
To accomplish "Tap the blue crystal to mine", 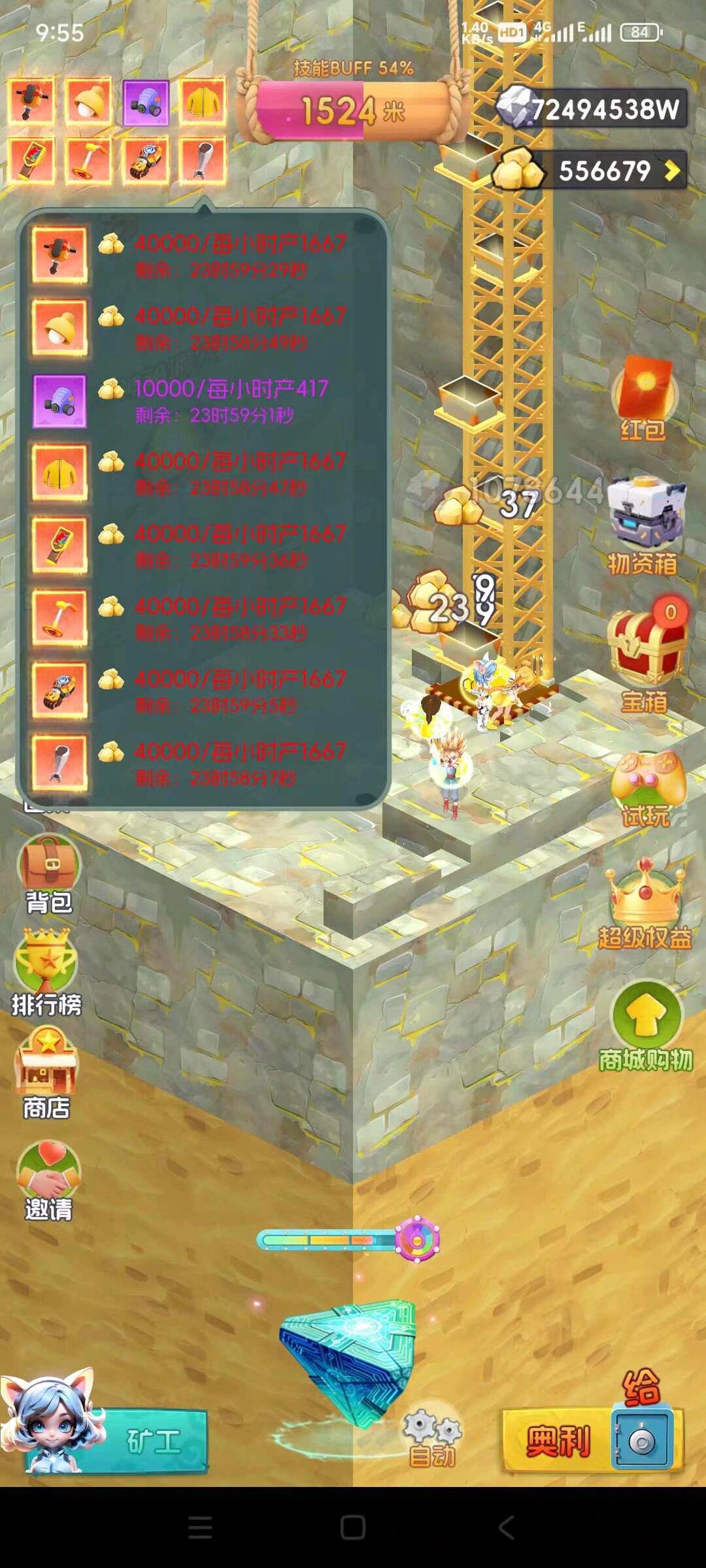I will tap(348, 1359).
